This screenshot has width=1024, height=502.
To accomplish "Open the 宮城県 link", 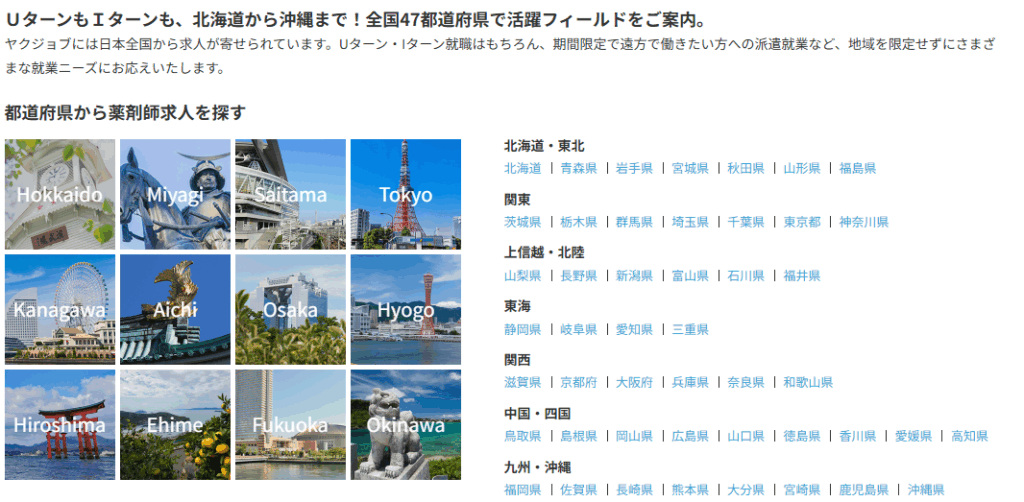I will tap(690, 168).
